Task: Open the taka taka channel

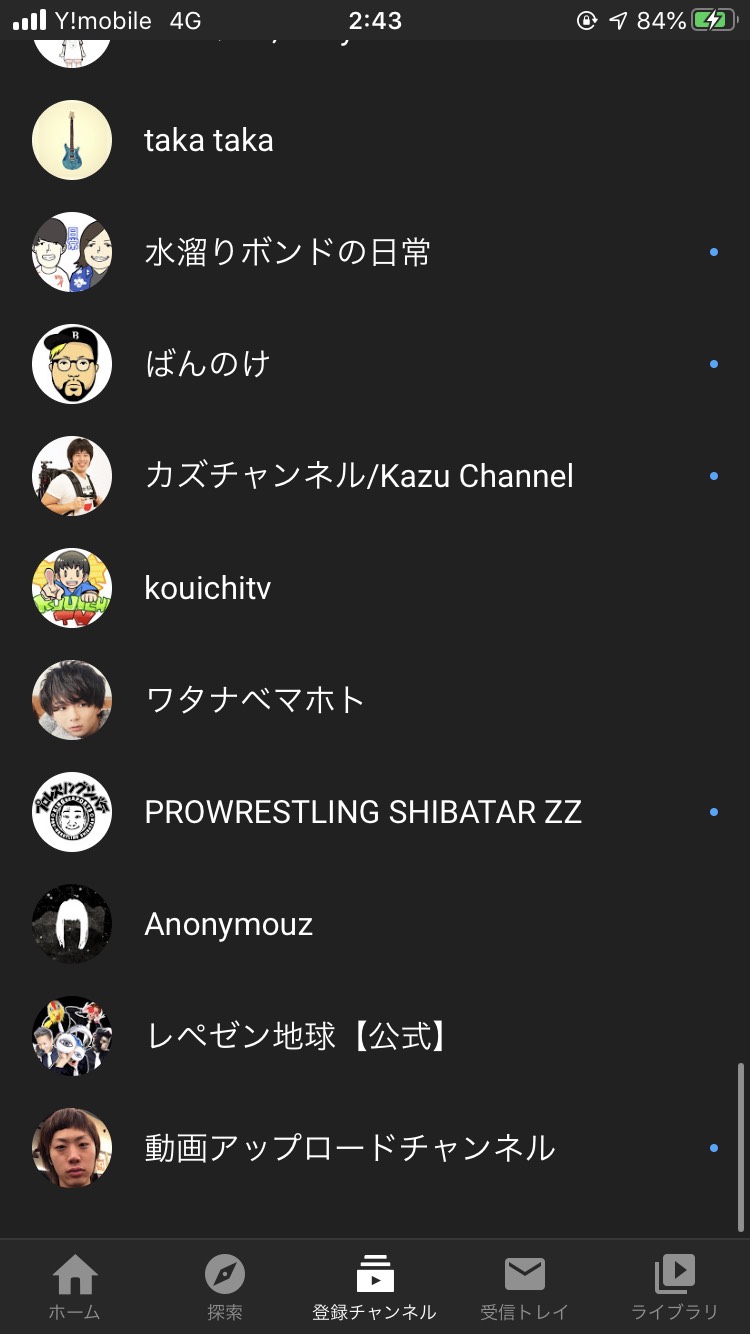Action: tap(375, 140)
